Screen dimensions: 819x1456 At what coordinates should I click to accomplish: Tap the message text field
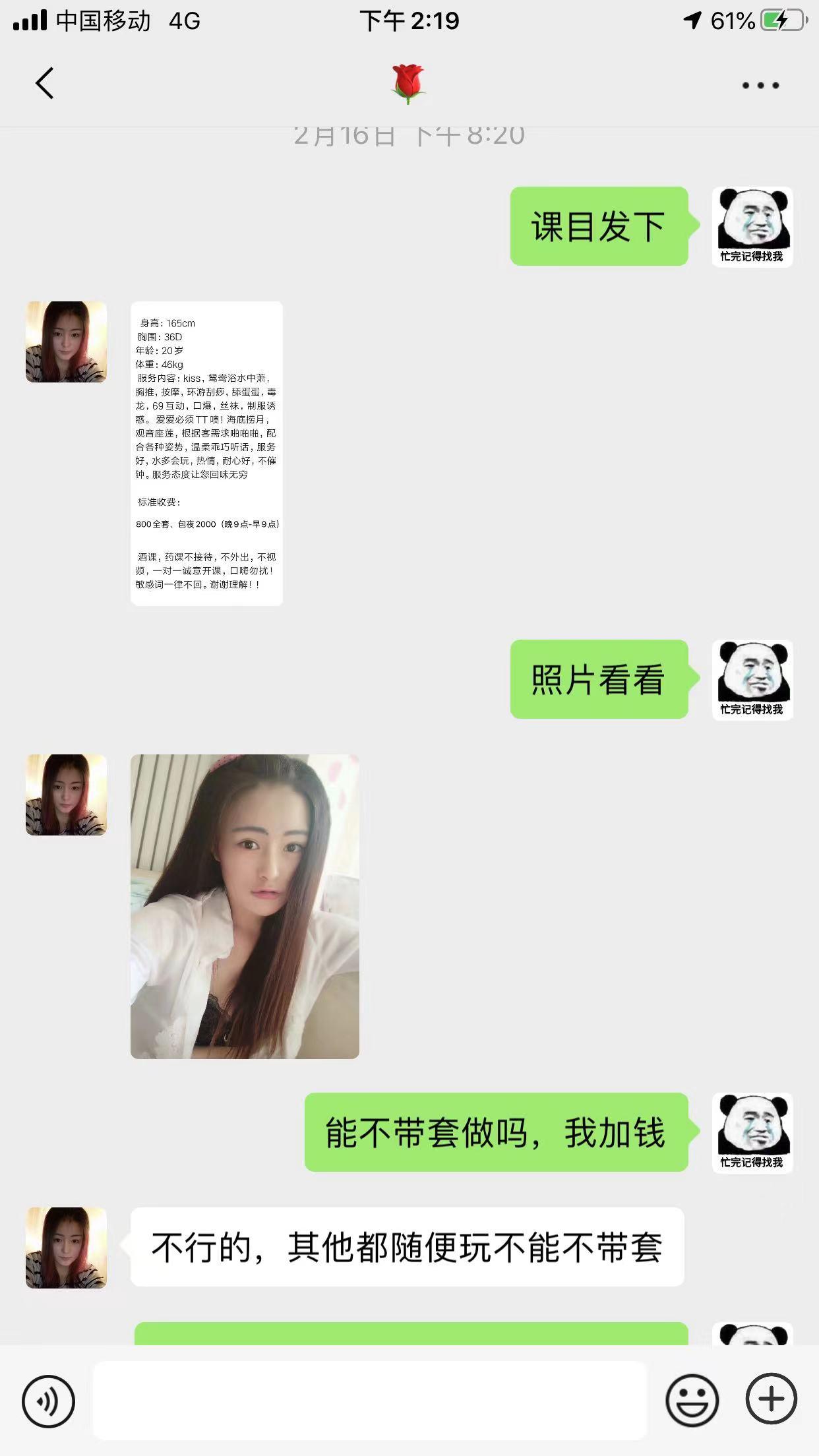(x=369, y=1401)
